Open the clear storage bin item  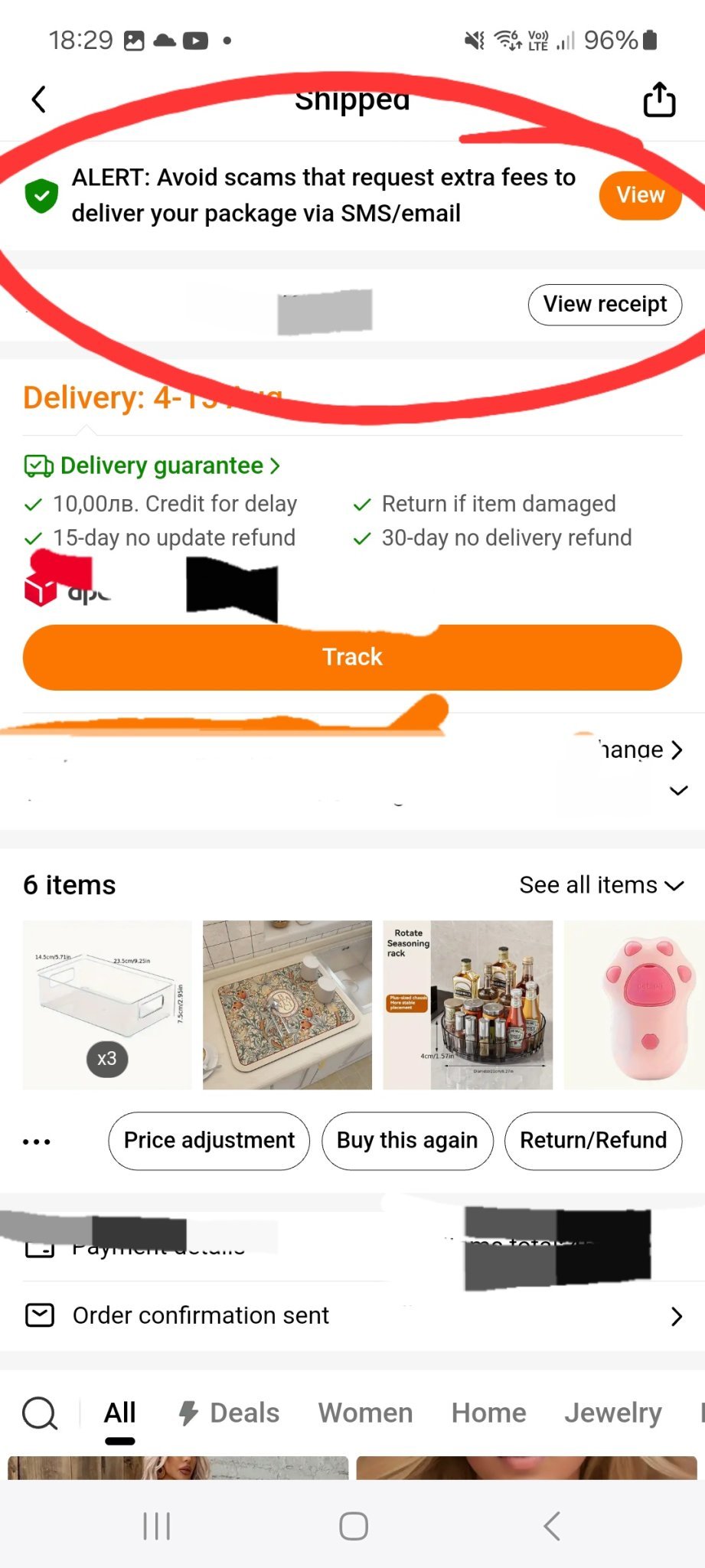coord(107,1004)
